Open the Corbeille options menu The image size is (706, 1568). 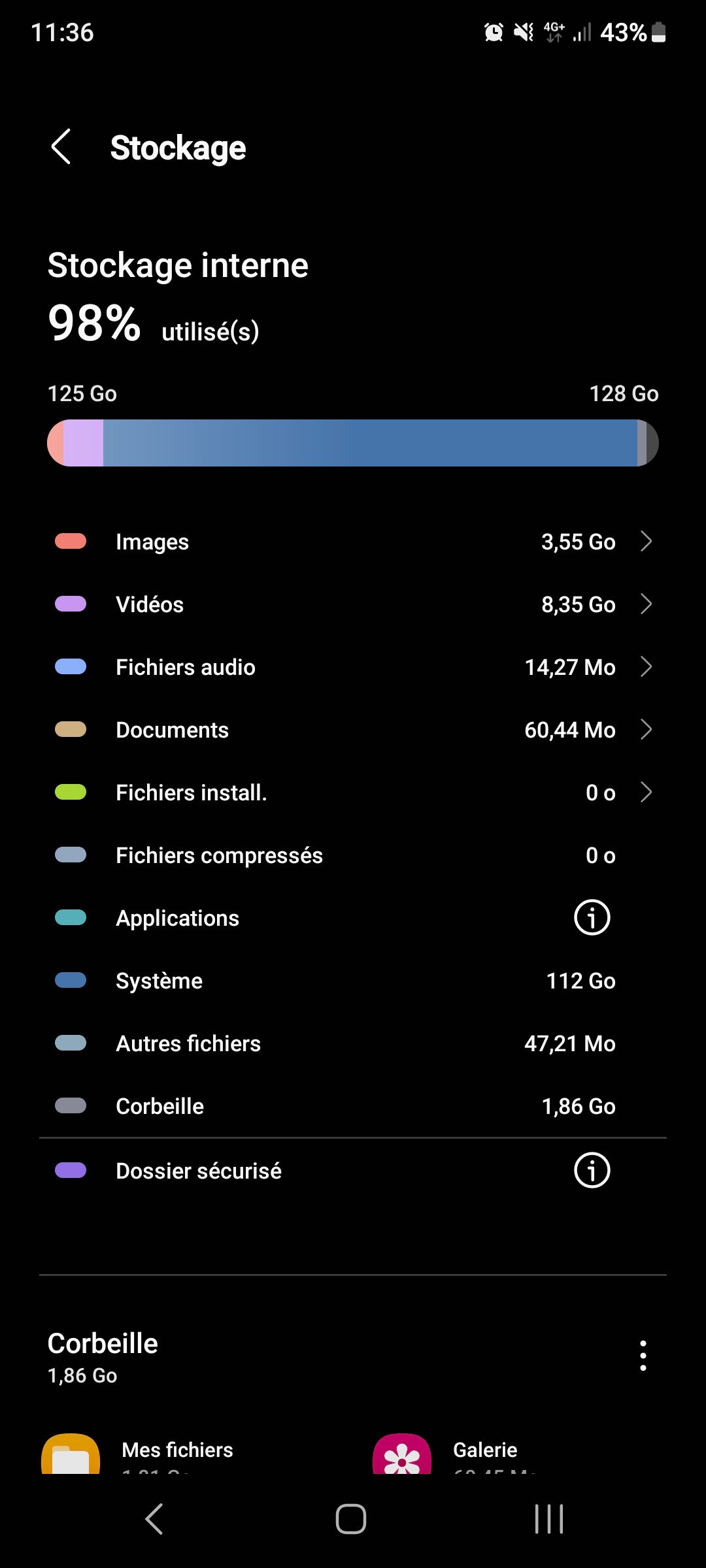tap(643, 1355)
